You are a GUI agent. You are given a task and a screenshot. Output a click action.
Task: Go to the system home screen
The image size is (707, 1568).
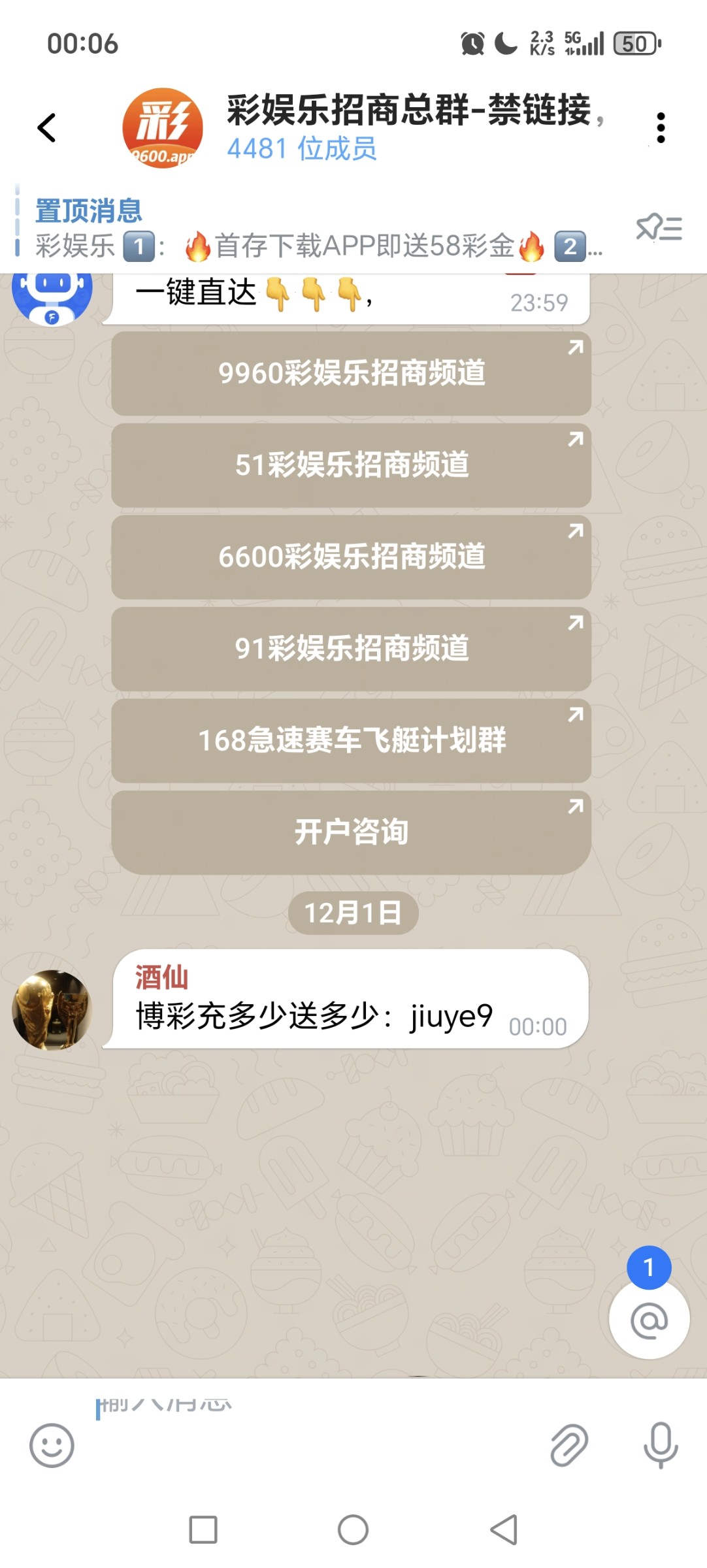353,1529
